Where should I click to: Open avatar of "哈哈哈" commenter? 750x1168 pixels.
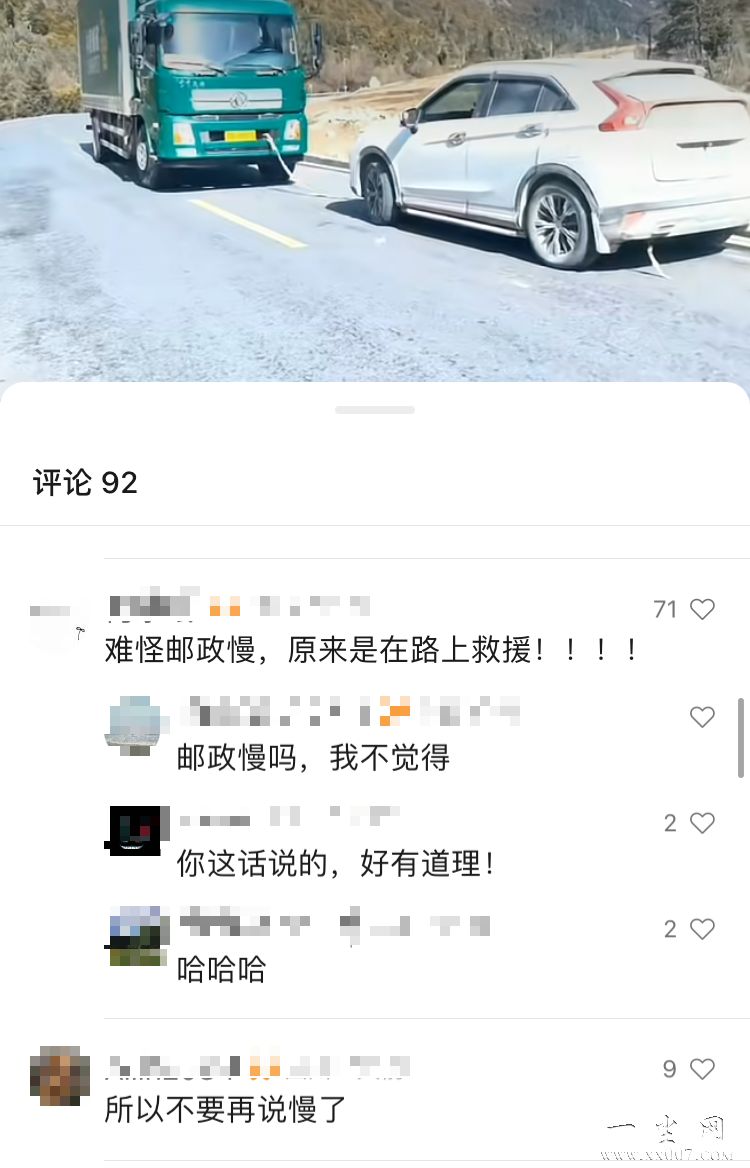point(137,936)
